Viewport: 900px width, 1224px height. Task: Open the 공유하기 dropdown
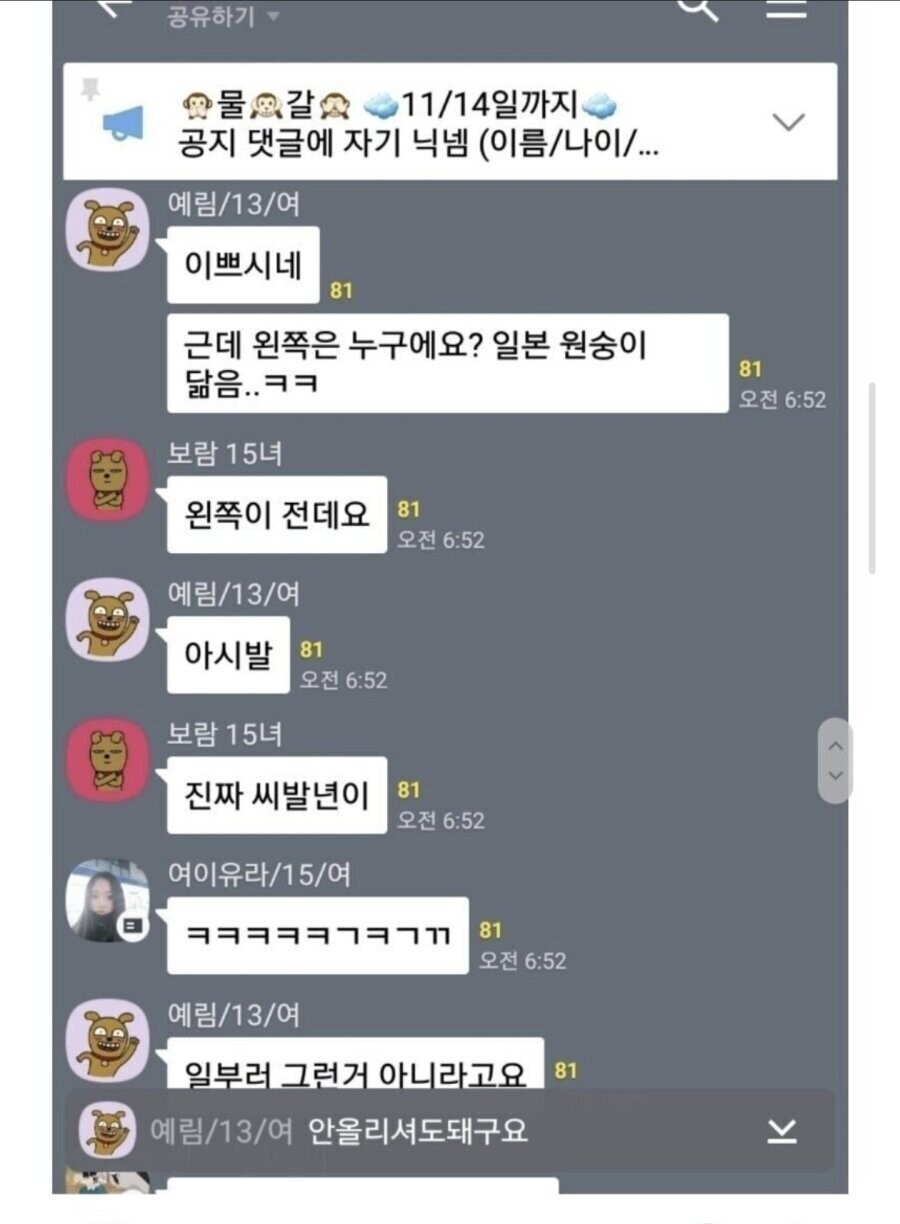(222, 17)
